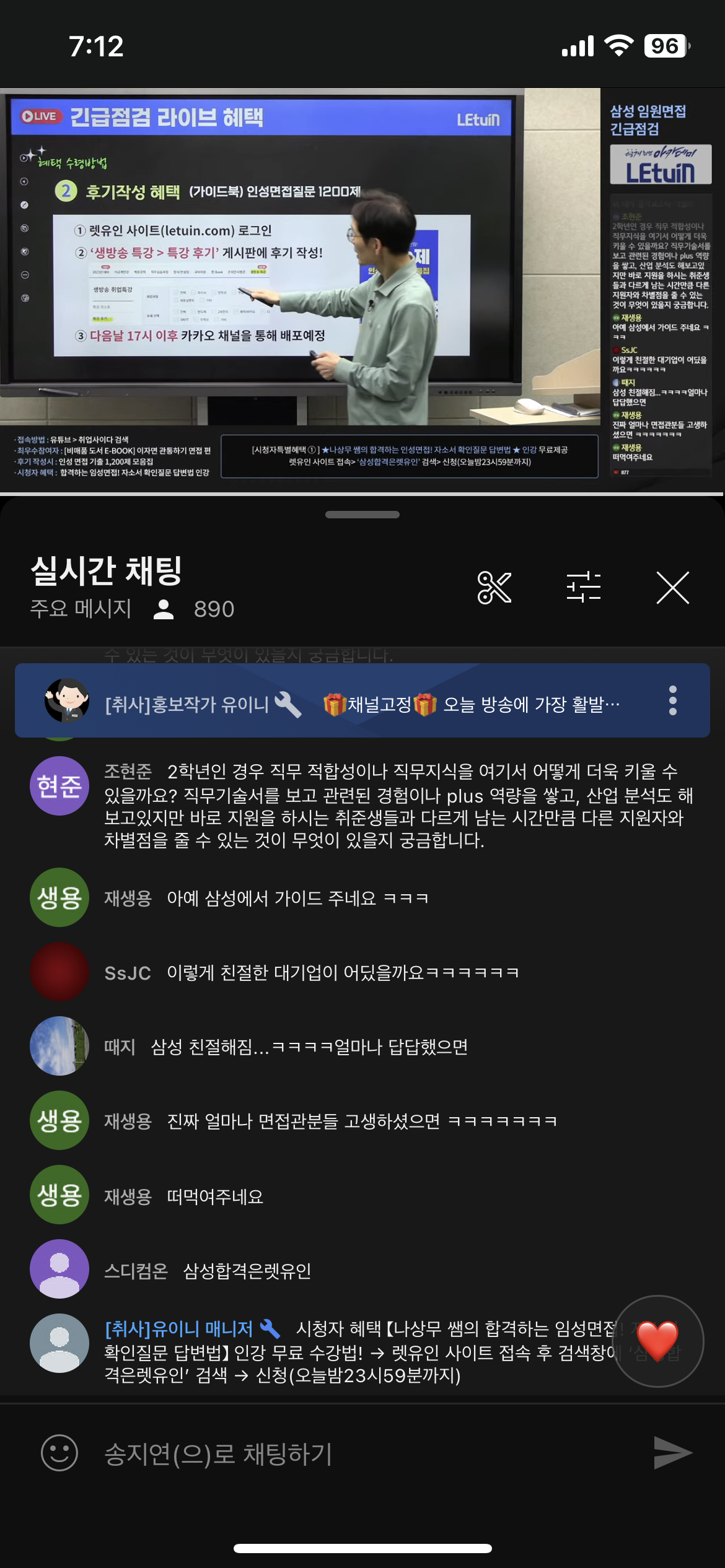This screenshot has height=1568, width=725.
Task: Open the live chat filter settings
Action: [x=583, y=587]
